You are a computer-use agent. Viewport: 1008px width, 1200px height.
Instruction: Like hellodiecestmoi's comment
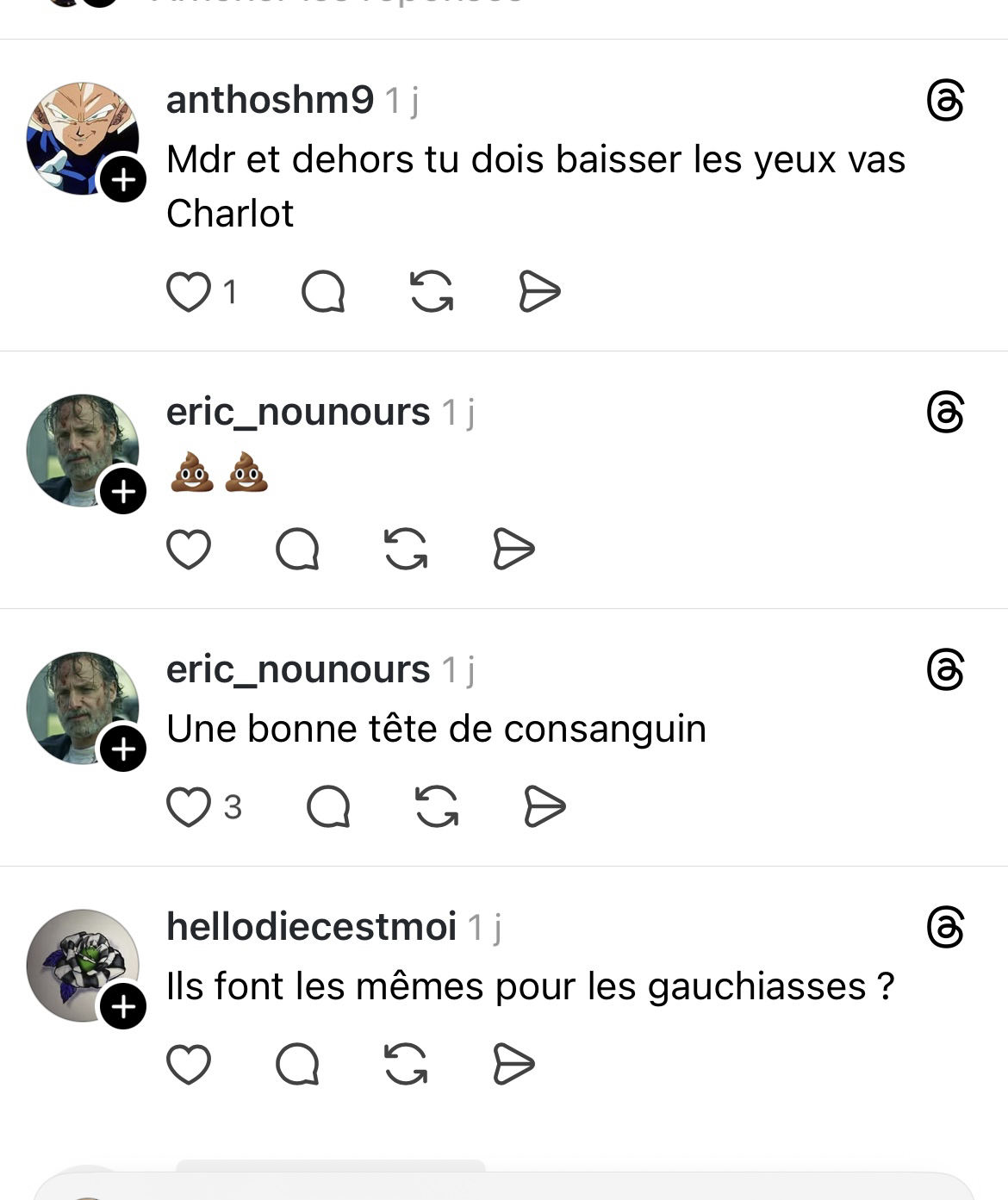(189, 1064)
